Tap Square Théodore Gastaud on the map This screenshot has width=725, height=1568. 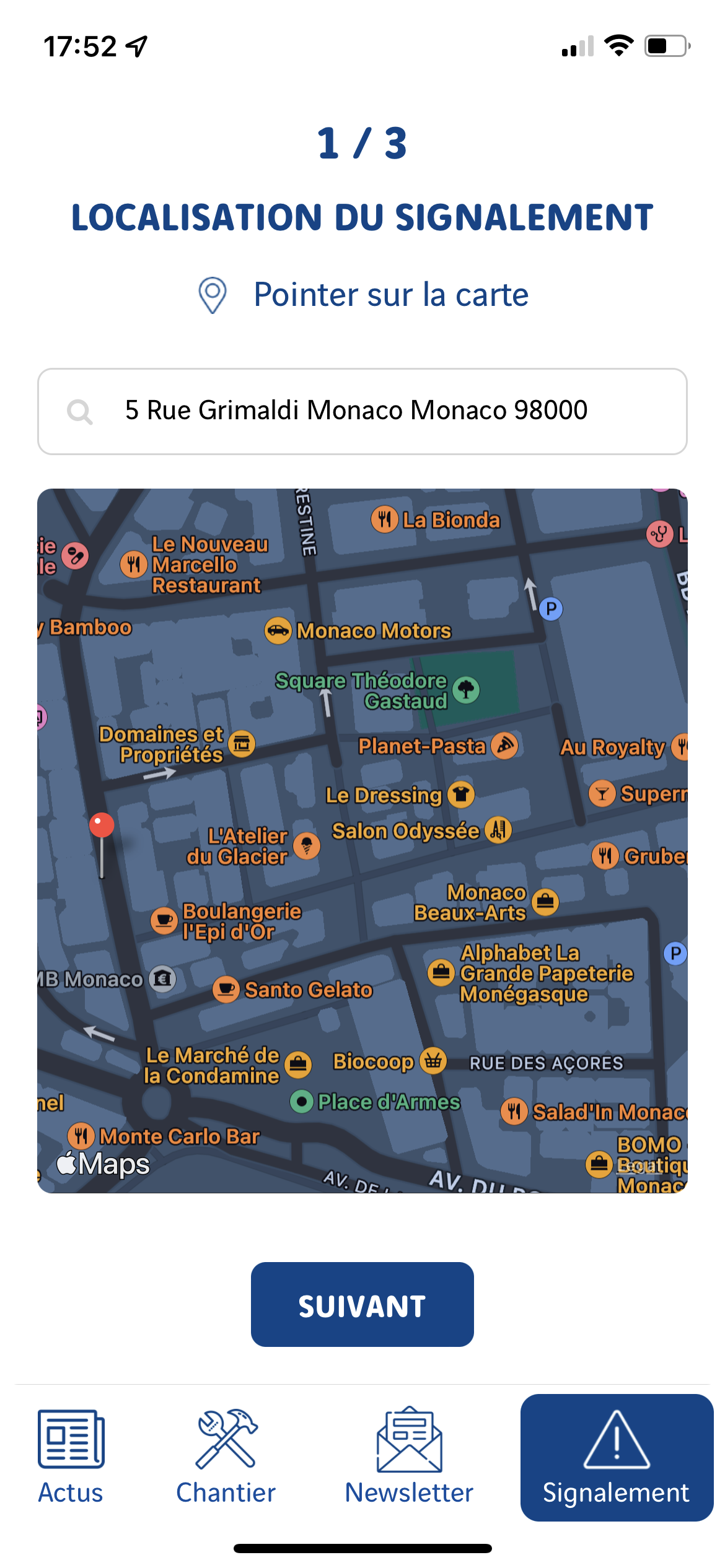[465, 690]
